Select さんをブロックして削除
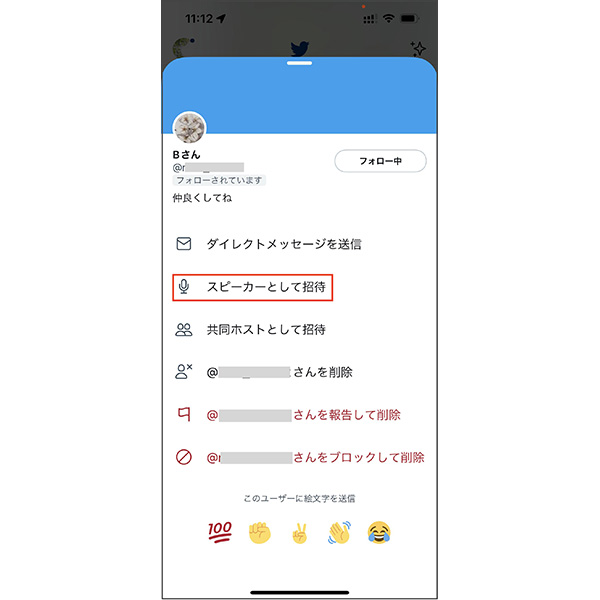This screenshot has width=600, height=600. point(315,457)
